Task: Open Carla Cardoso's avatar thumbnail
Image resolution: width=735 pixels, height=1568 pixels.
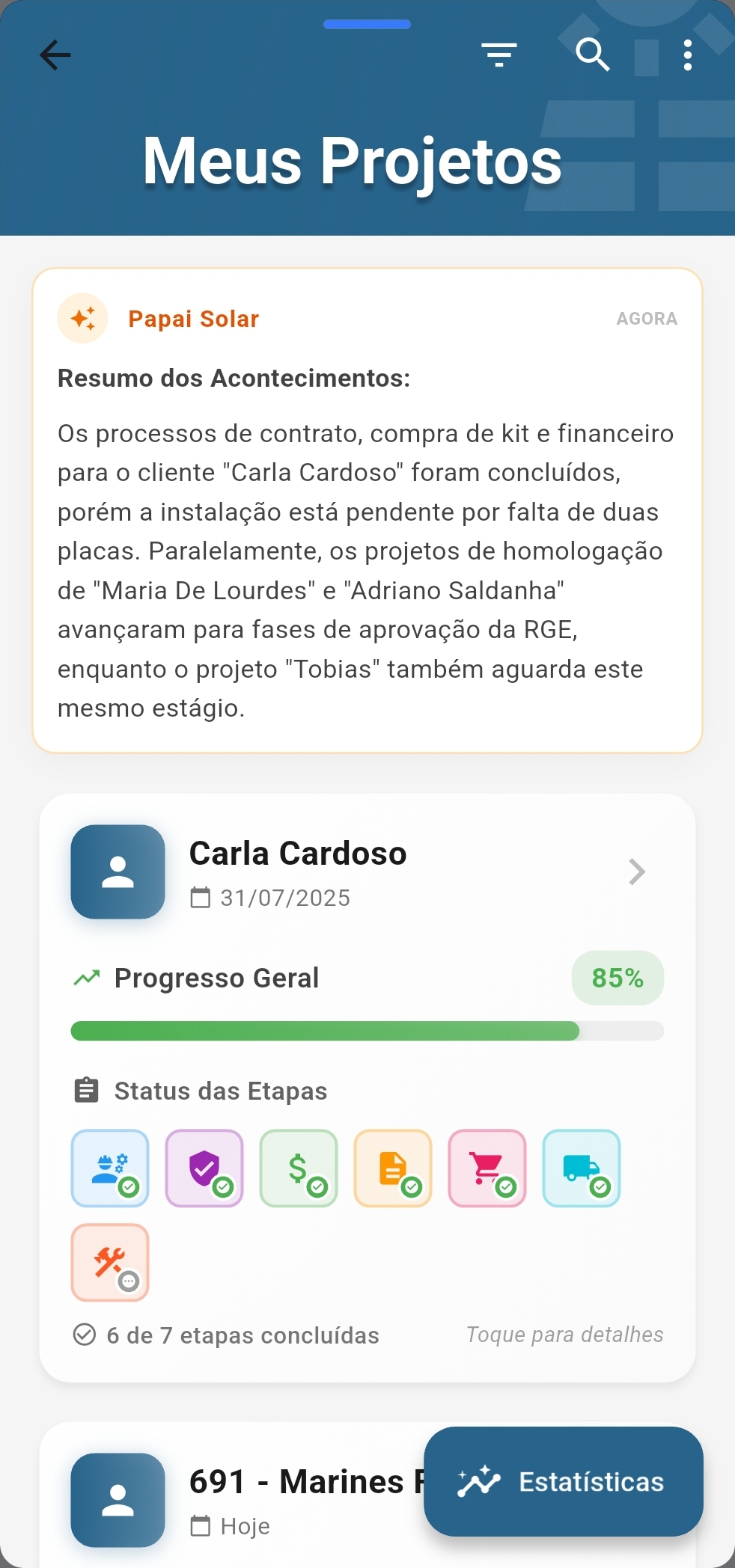Action: click(x=118, y=872)
